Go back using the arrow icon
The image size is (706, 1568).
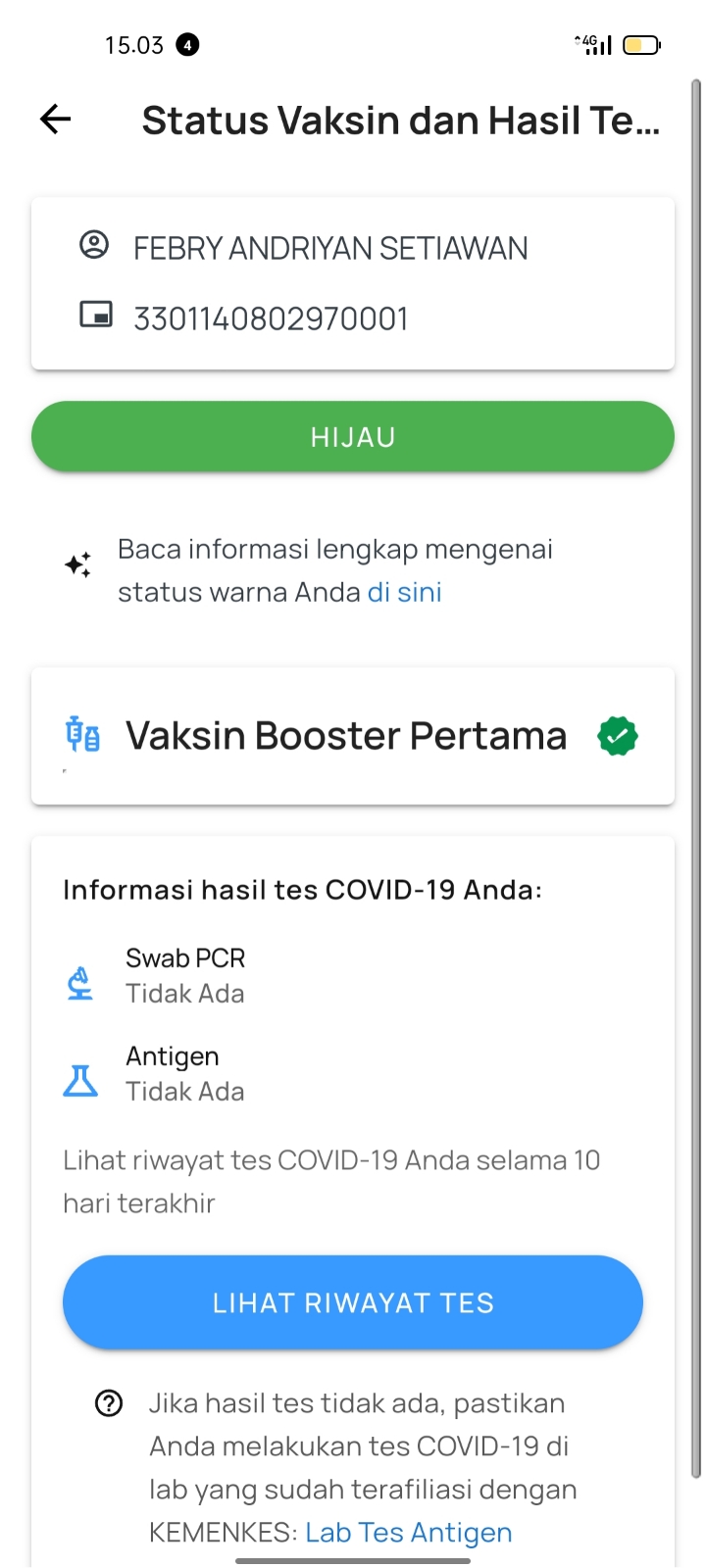click(x=56, y=120)
